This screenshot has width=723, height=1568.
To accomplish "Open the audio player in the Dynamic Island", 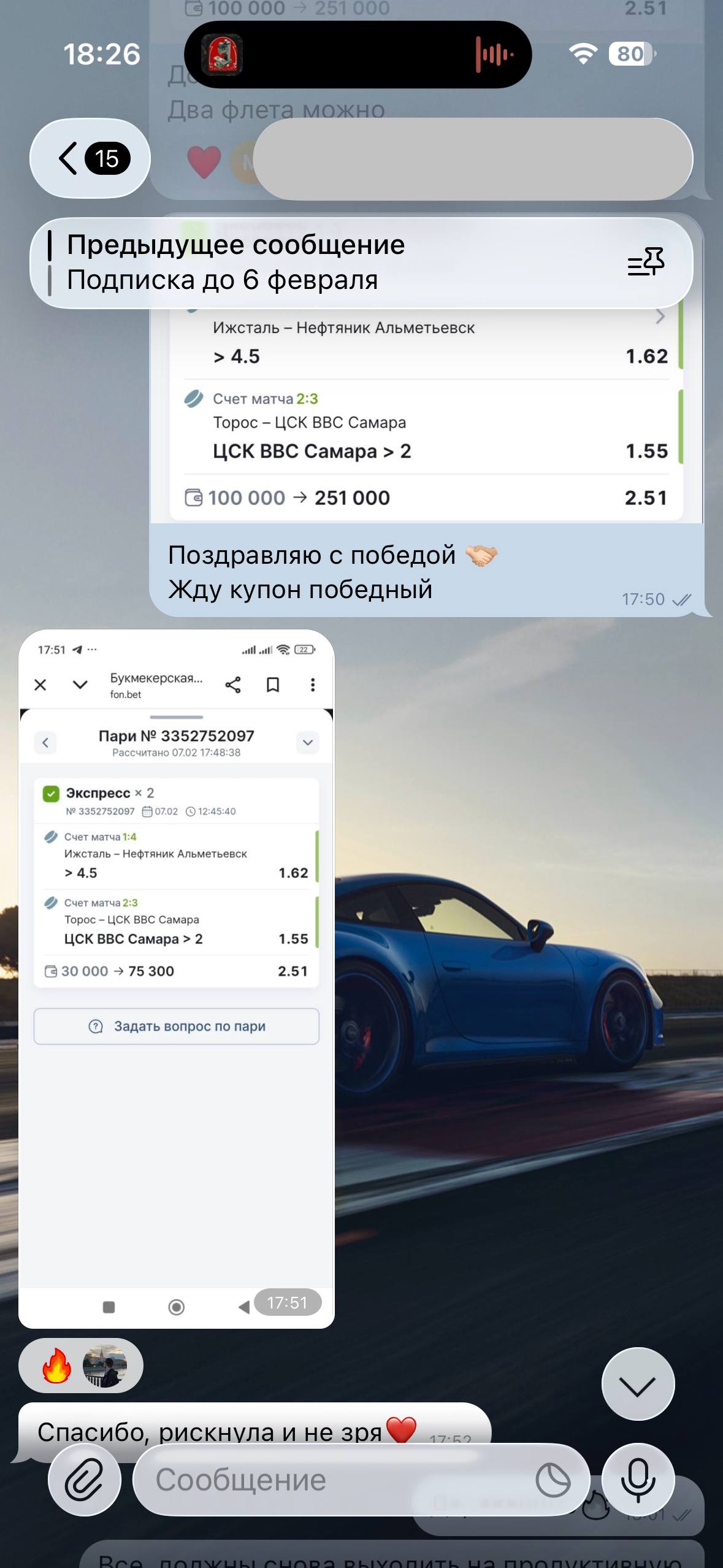I will point(358,55).
